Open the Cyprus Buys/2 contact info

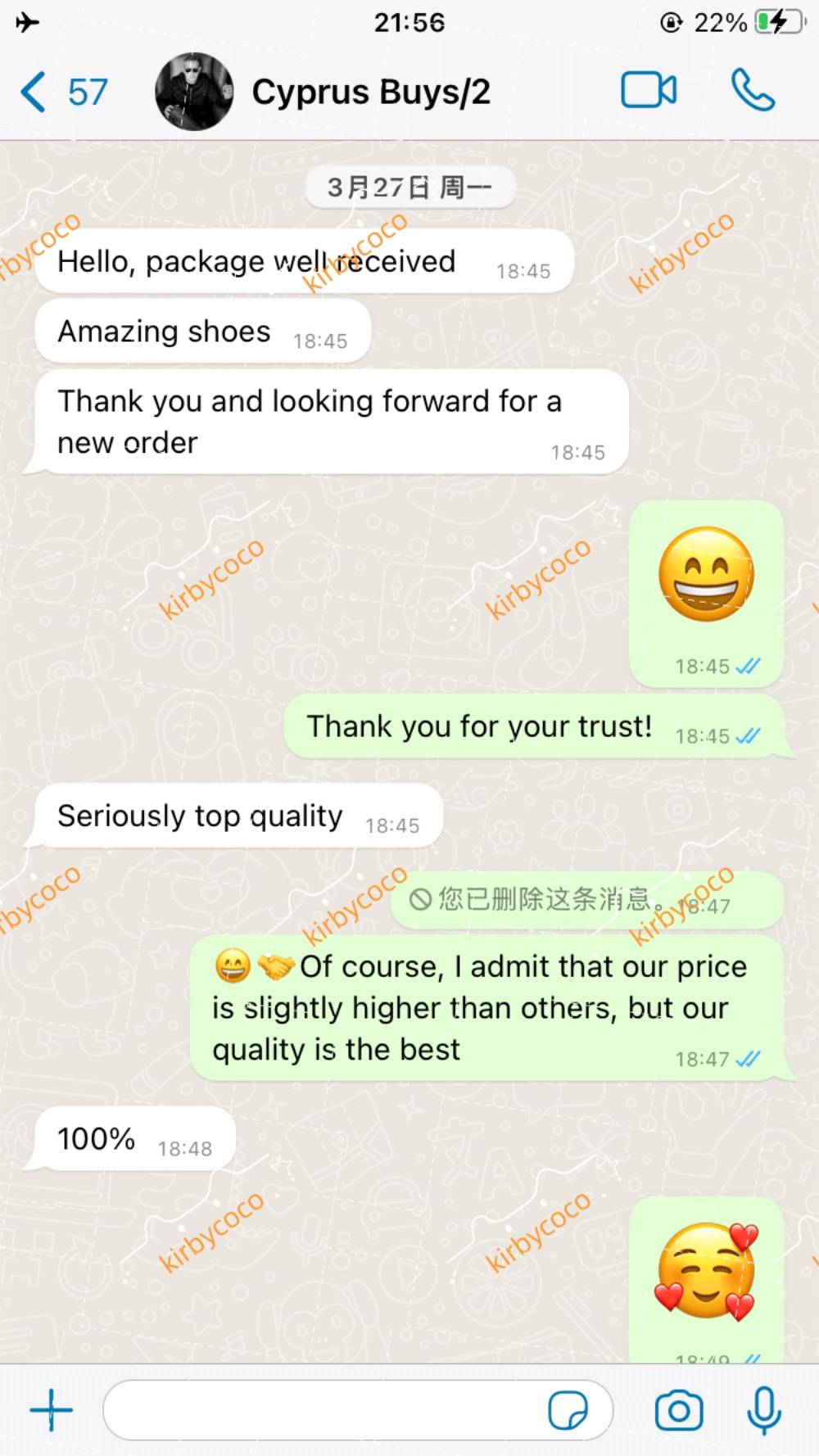point(371,92)
